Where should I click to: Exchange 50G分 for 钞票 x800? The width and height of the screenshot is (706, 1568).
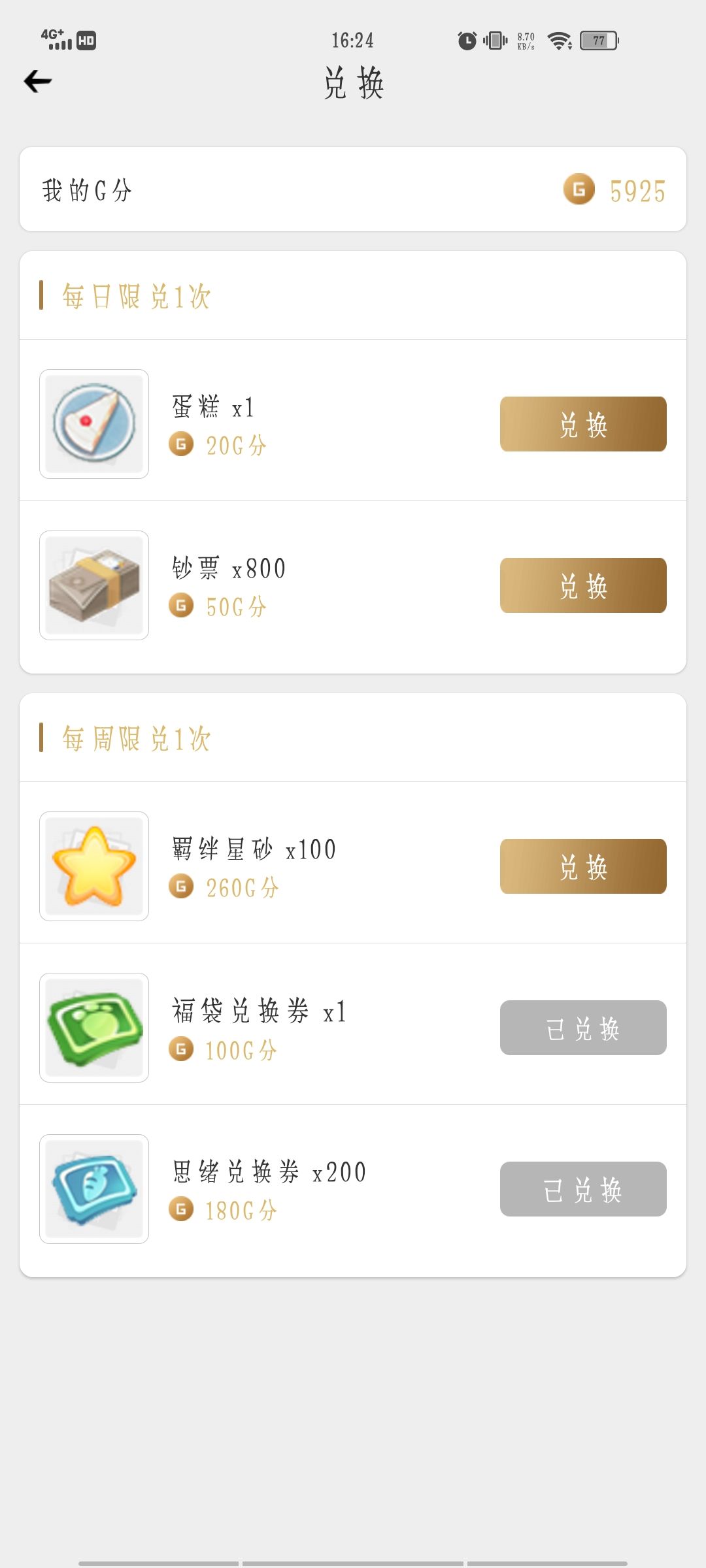583,585
